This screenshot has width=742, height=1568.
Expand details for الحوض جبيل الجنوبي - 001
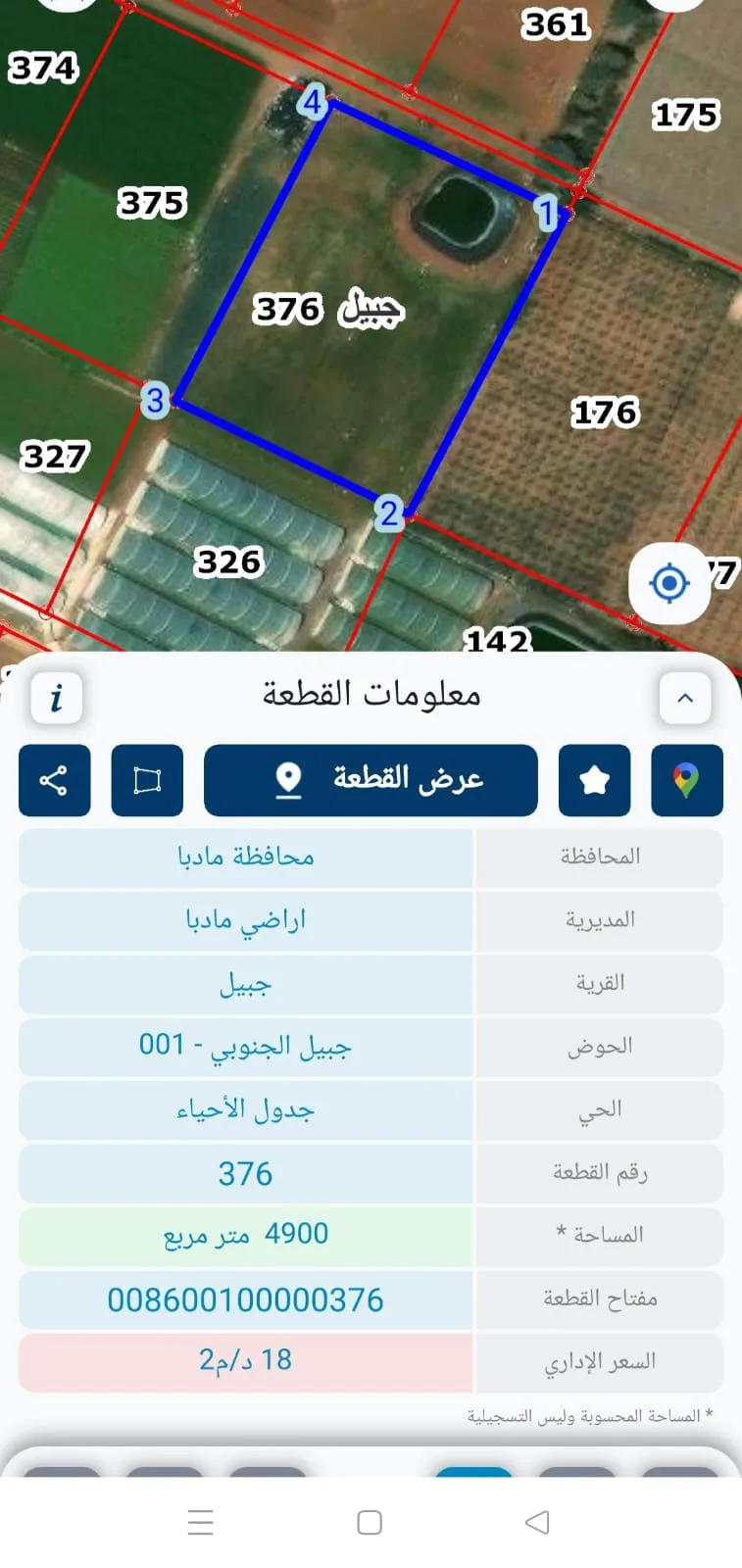(x=244, y=1048)
